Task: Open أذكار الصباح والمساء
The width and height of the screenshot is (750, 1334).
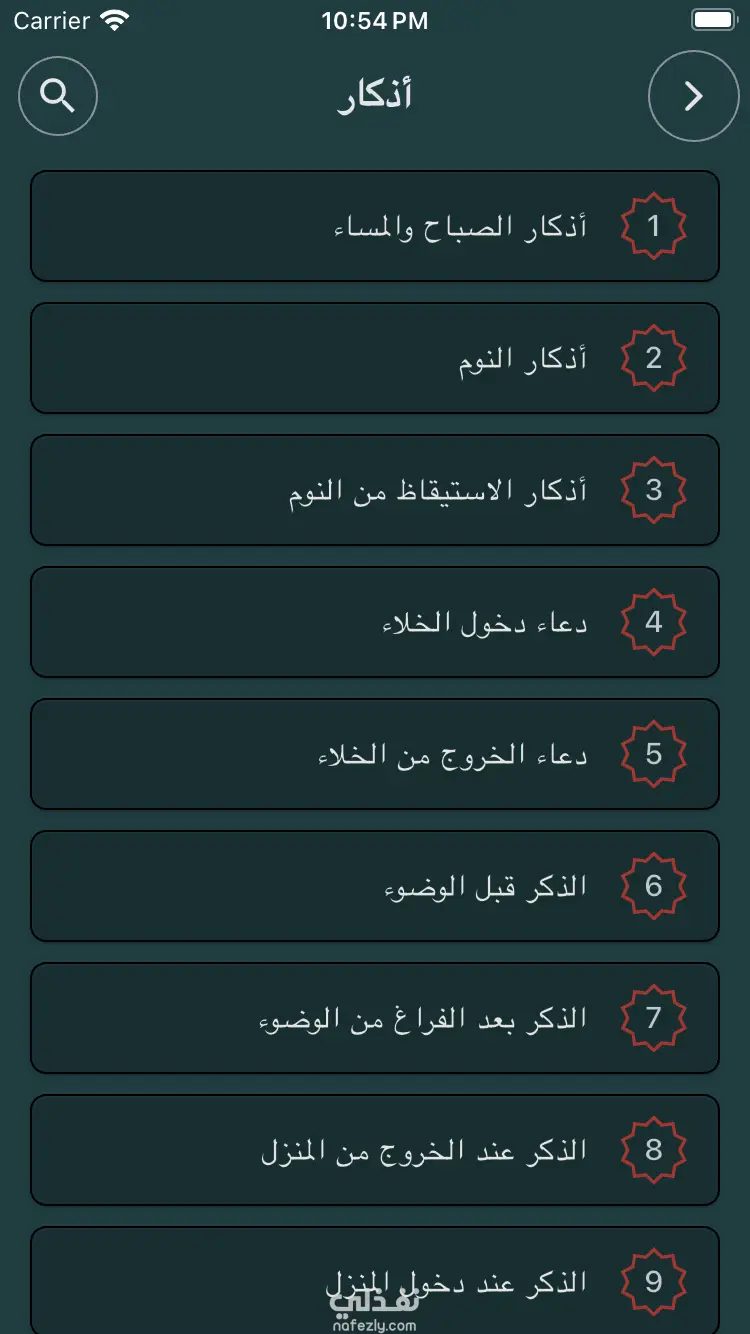Action: pos(375,226)
